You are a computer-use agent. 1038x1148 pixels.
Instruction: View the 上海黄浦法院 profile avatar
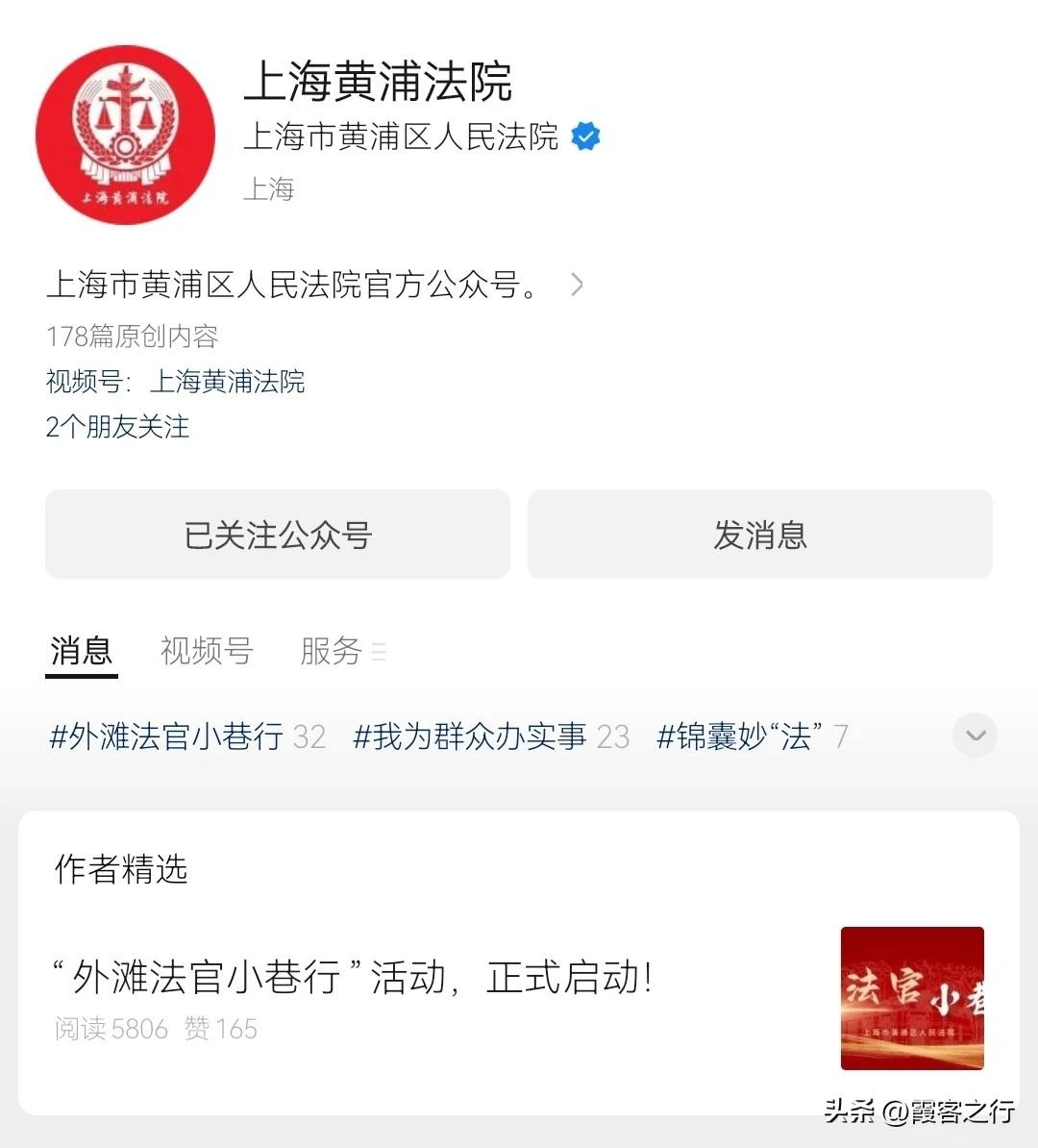pyautogui.click(x=126, y=136)
